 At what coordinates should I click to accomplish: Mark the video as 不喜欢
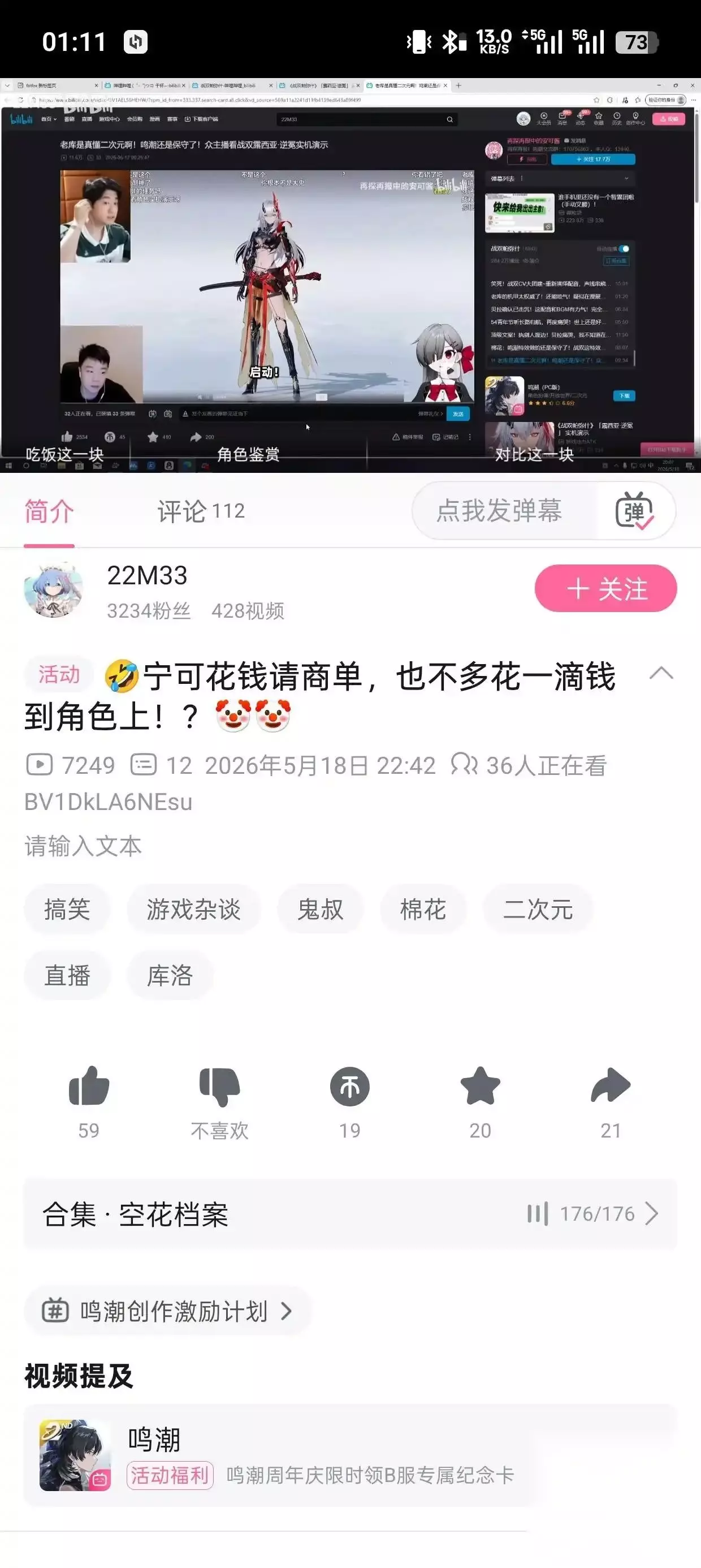click(220, 1102)
